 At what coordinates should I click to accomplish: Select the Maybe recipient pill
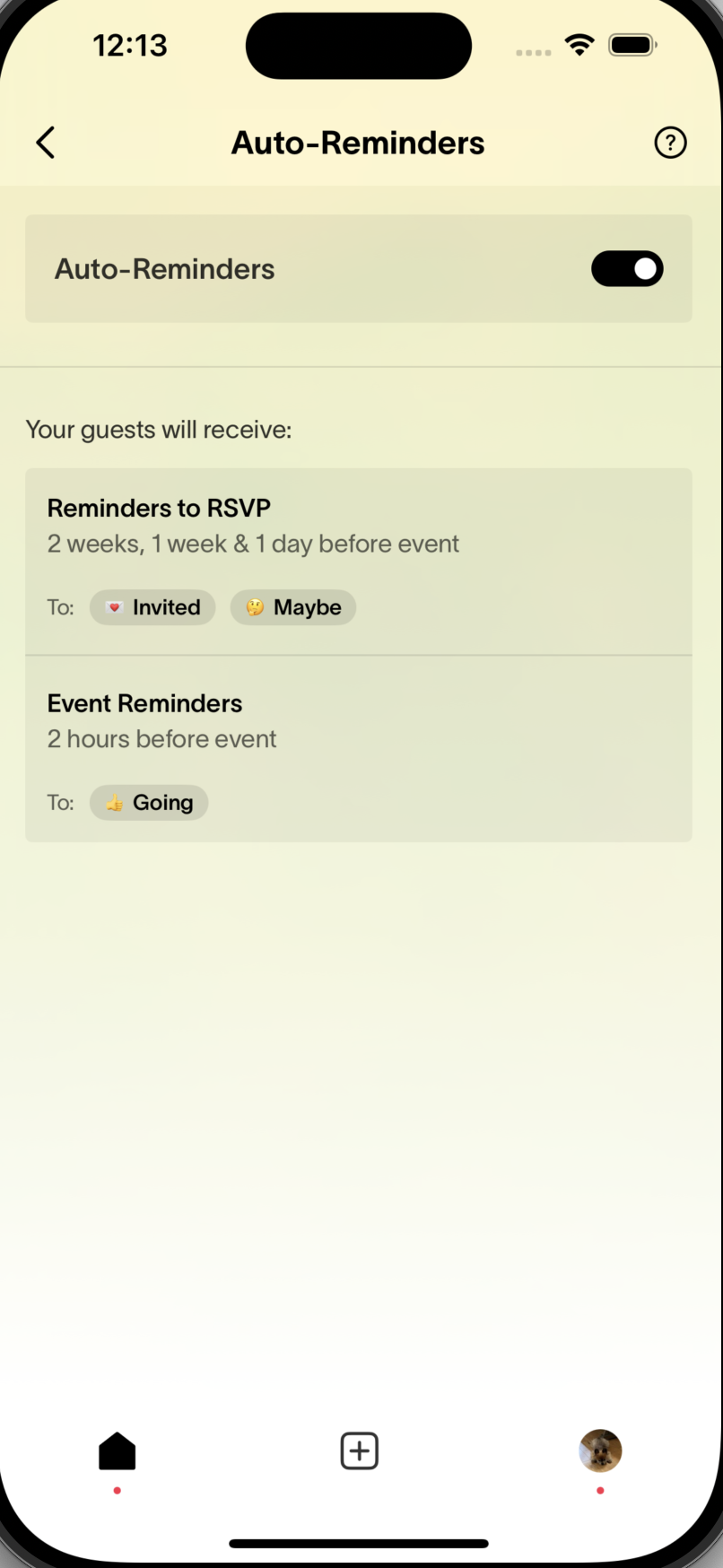click(x=292, y=607)
